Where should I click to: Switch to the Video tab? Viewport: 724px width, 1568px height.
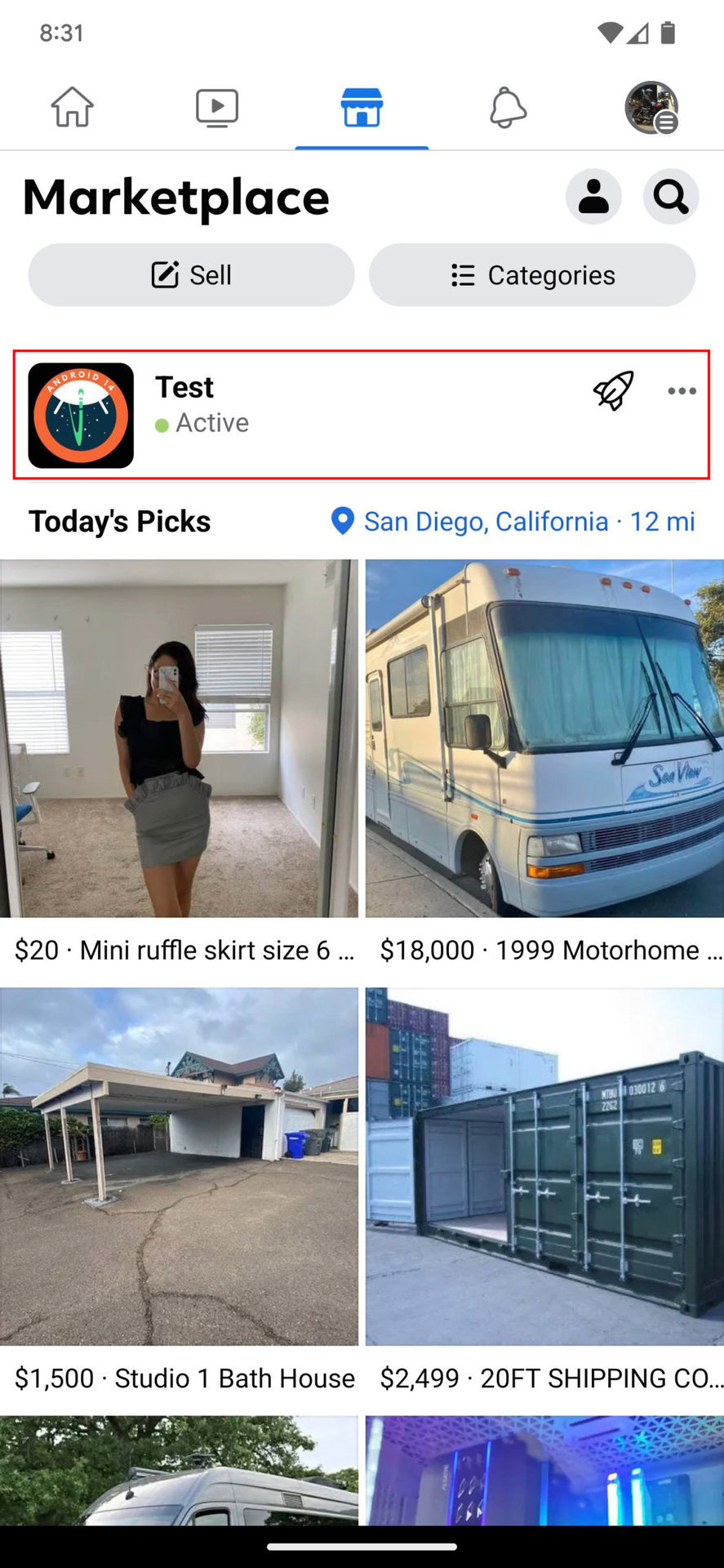coord(217,107)
